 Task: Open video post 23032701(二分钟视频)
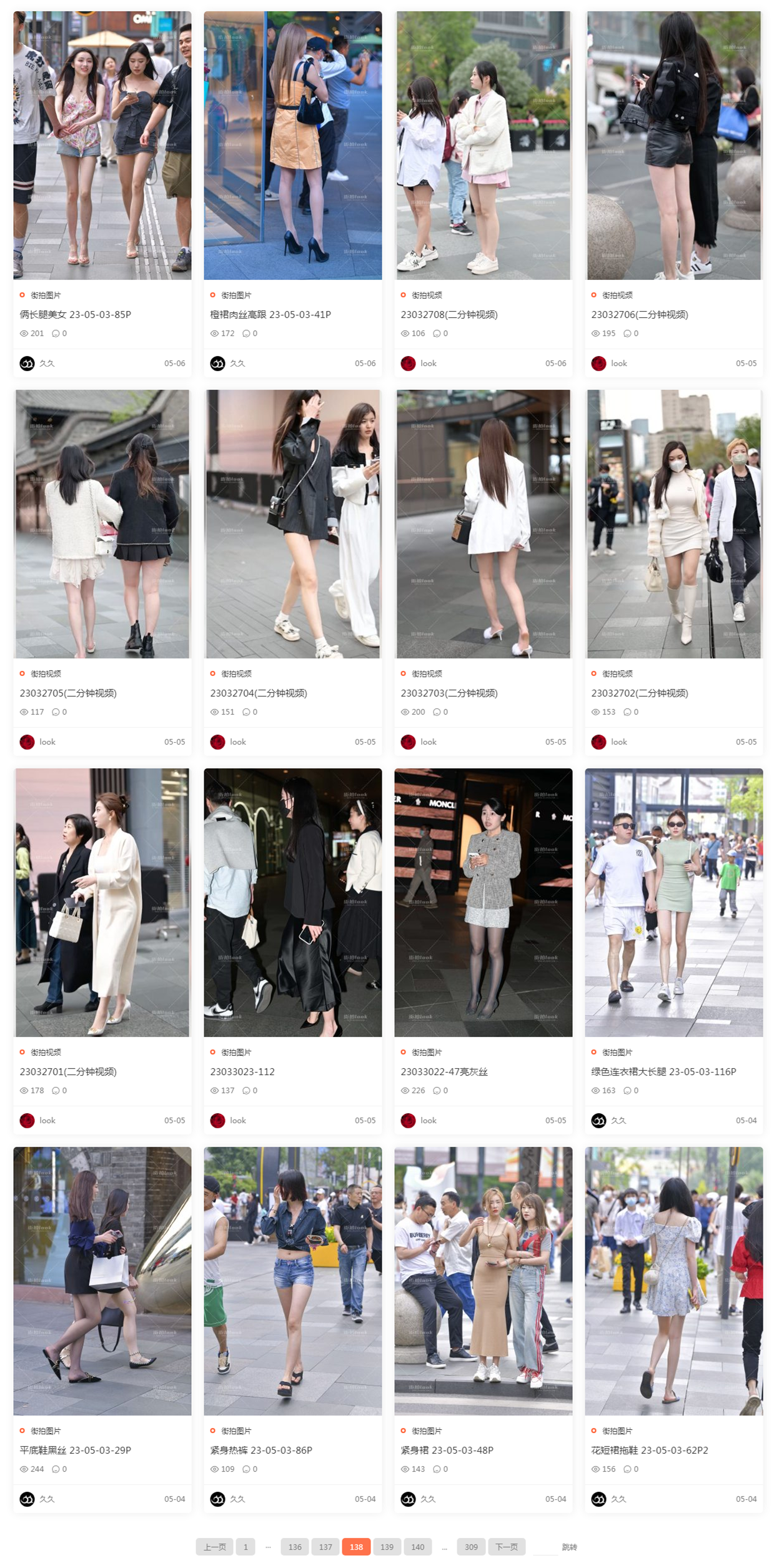click(x=68, y=1071)
